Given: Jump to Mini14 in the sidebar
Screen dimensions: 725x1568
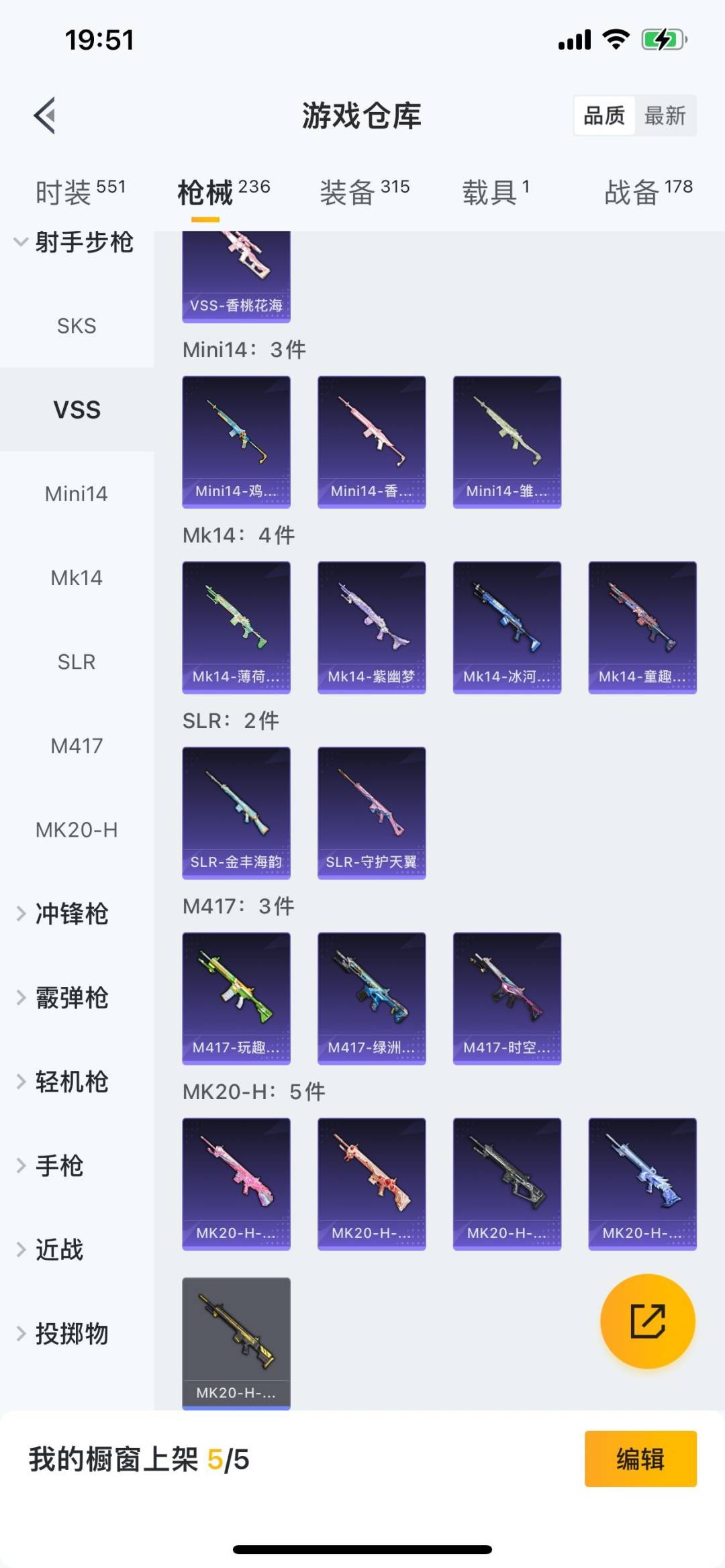Looking at the screenshot, I should pyautogui.click(x=77, y=494).
